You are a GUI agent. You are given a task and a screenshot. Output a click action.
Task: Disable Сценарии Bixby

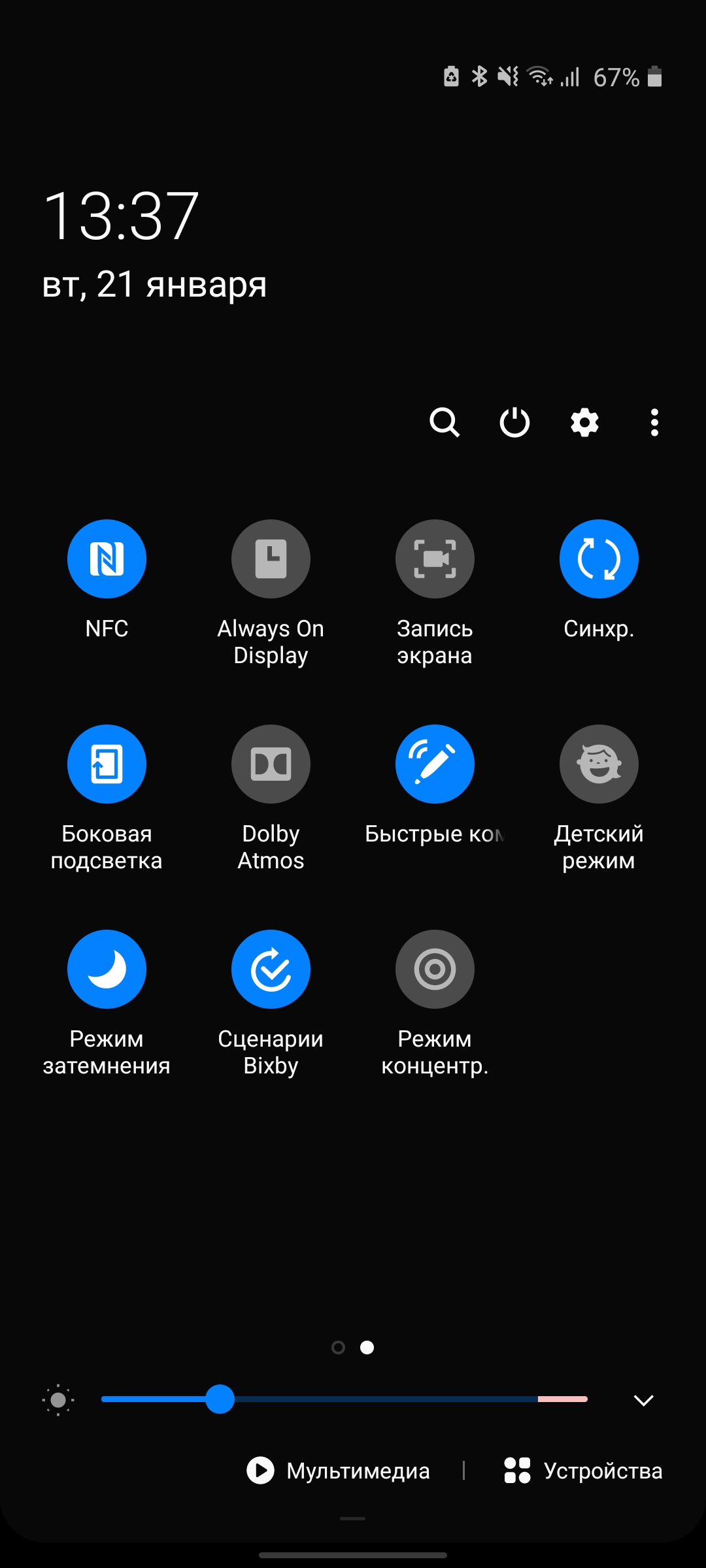coord(271,969)
